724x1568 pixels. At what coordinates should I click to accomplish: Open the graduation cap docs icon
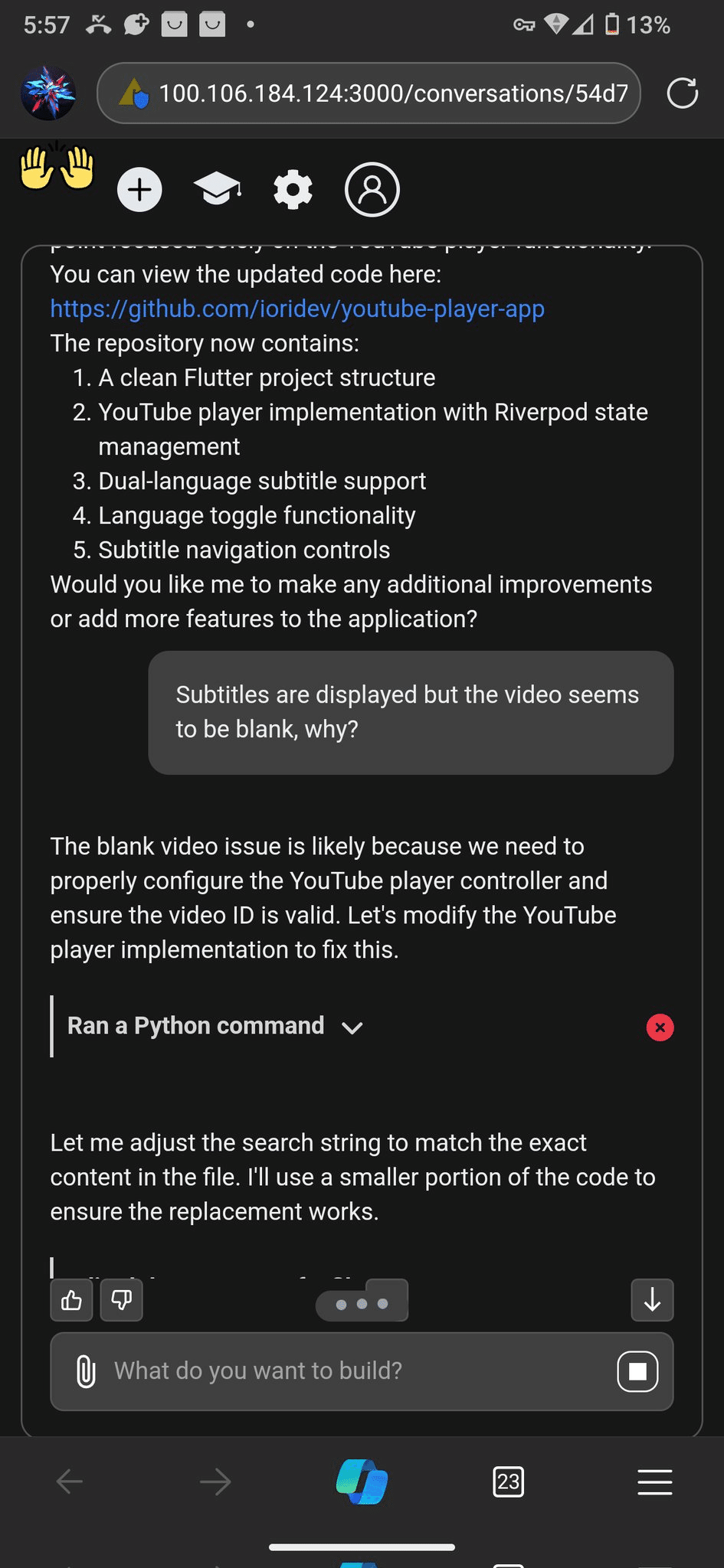pos(218,189)
